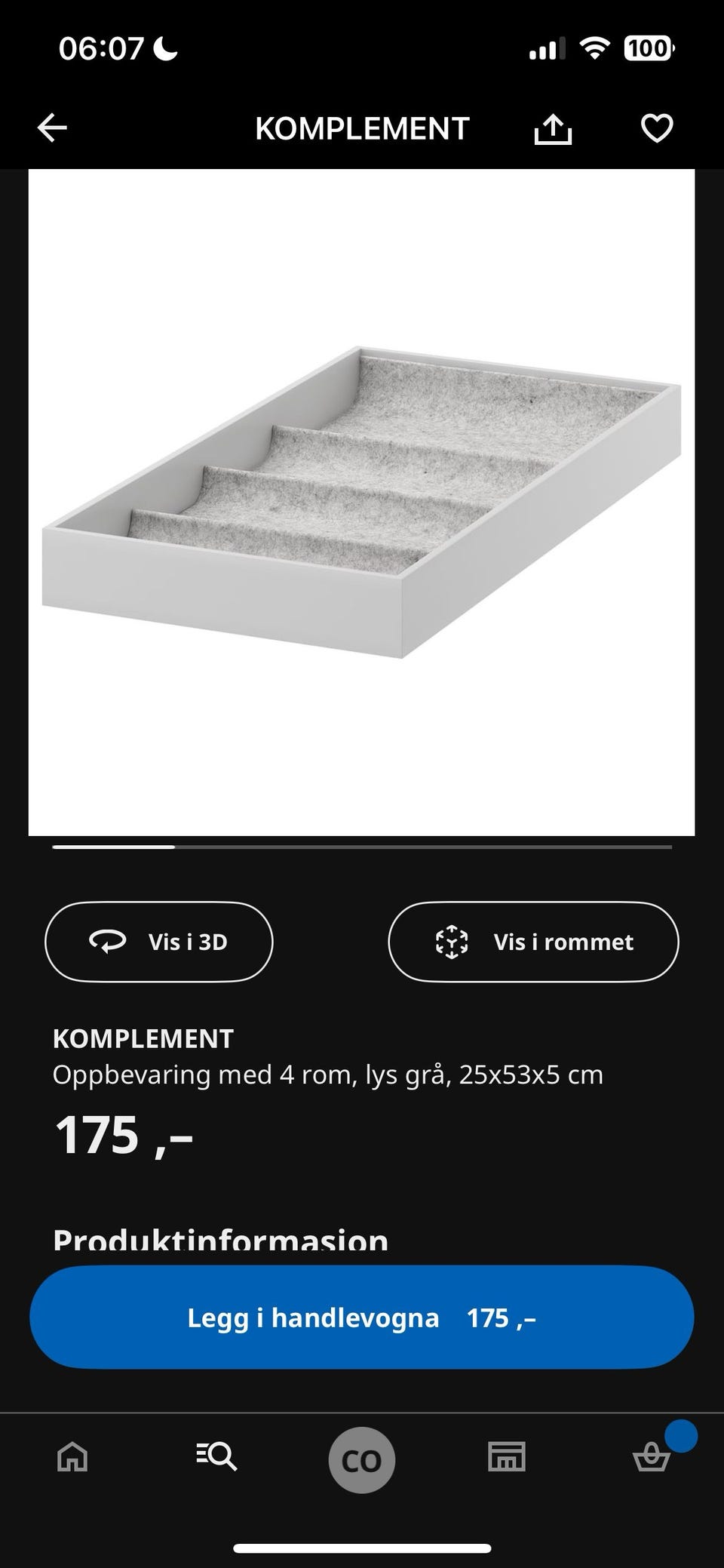The height and width of the screenshot is (1568, 724).
Task: Add product to favorites via heart icon
Action: tap(655, 127)
